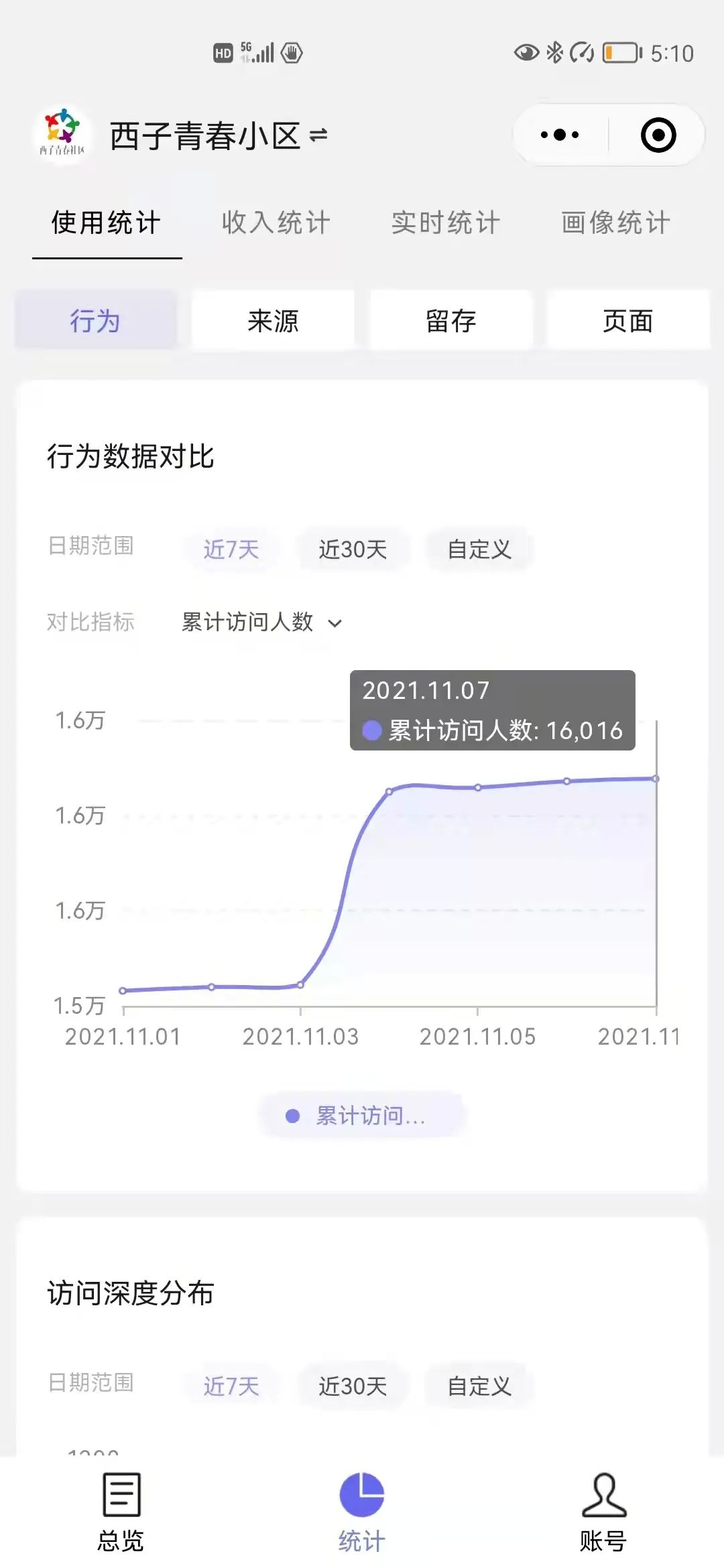The width and height of the screenshot is (724, 1568).
Task: Go to the 画像统计 tab
Action: click(615, 222)
